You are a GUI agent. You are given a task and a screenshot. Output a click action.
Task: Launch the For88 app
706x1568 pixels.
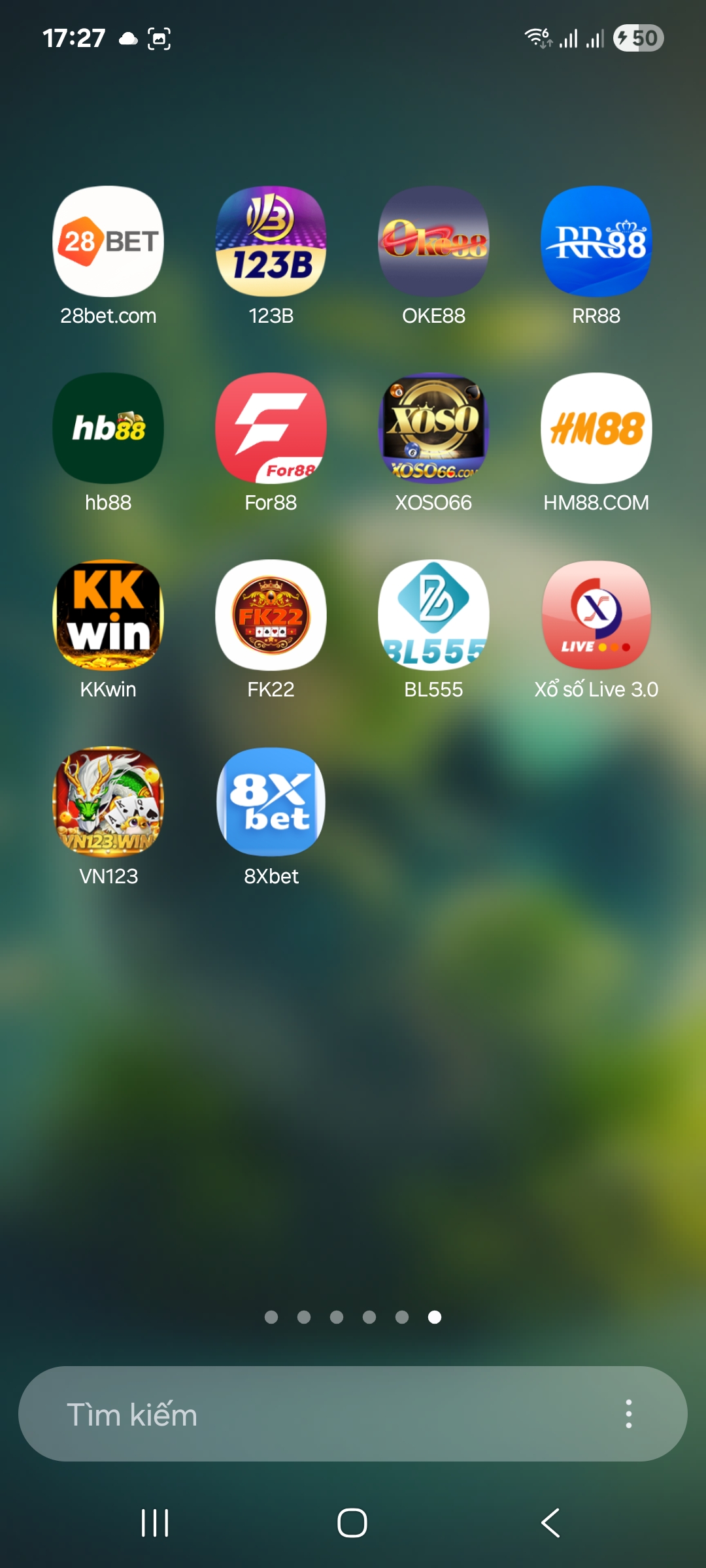coord(271,429)
